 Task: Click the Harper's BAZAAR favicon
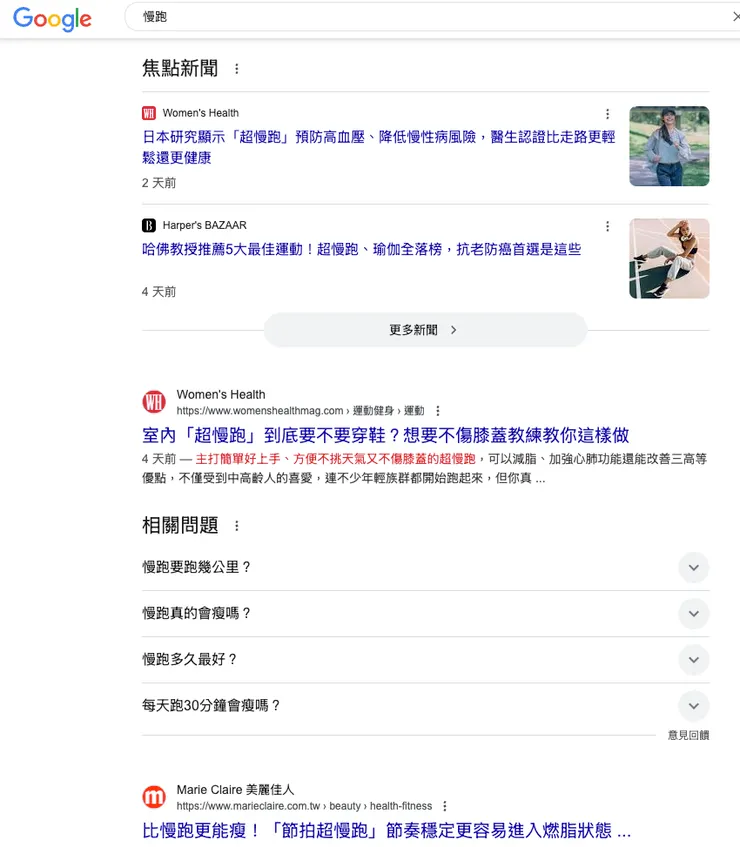click(149, 225)
